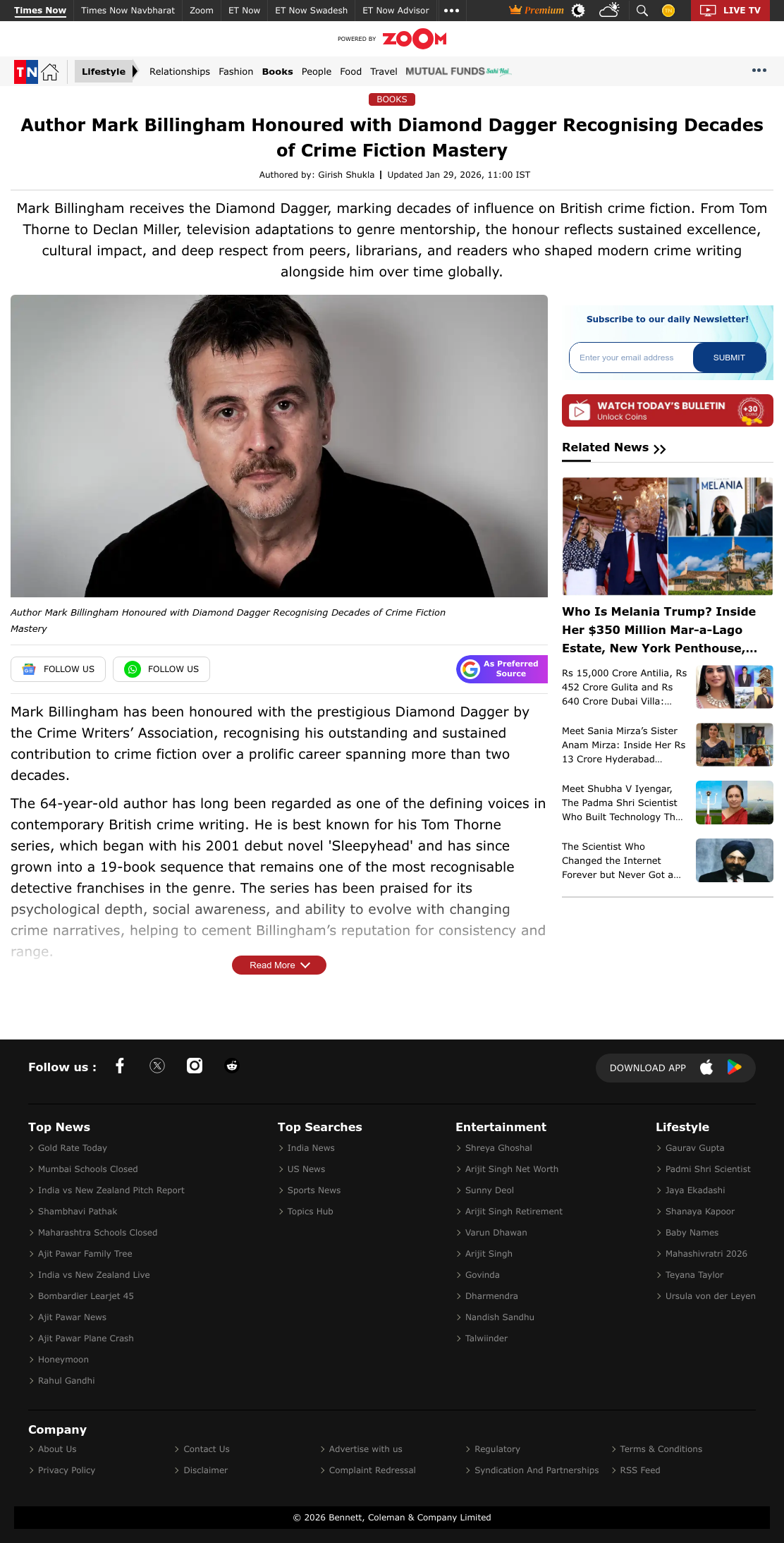This screenshot has width=784, height=1543.
Task: Expand article with Read More
Action: (279, 965)
